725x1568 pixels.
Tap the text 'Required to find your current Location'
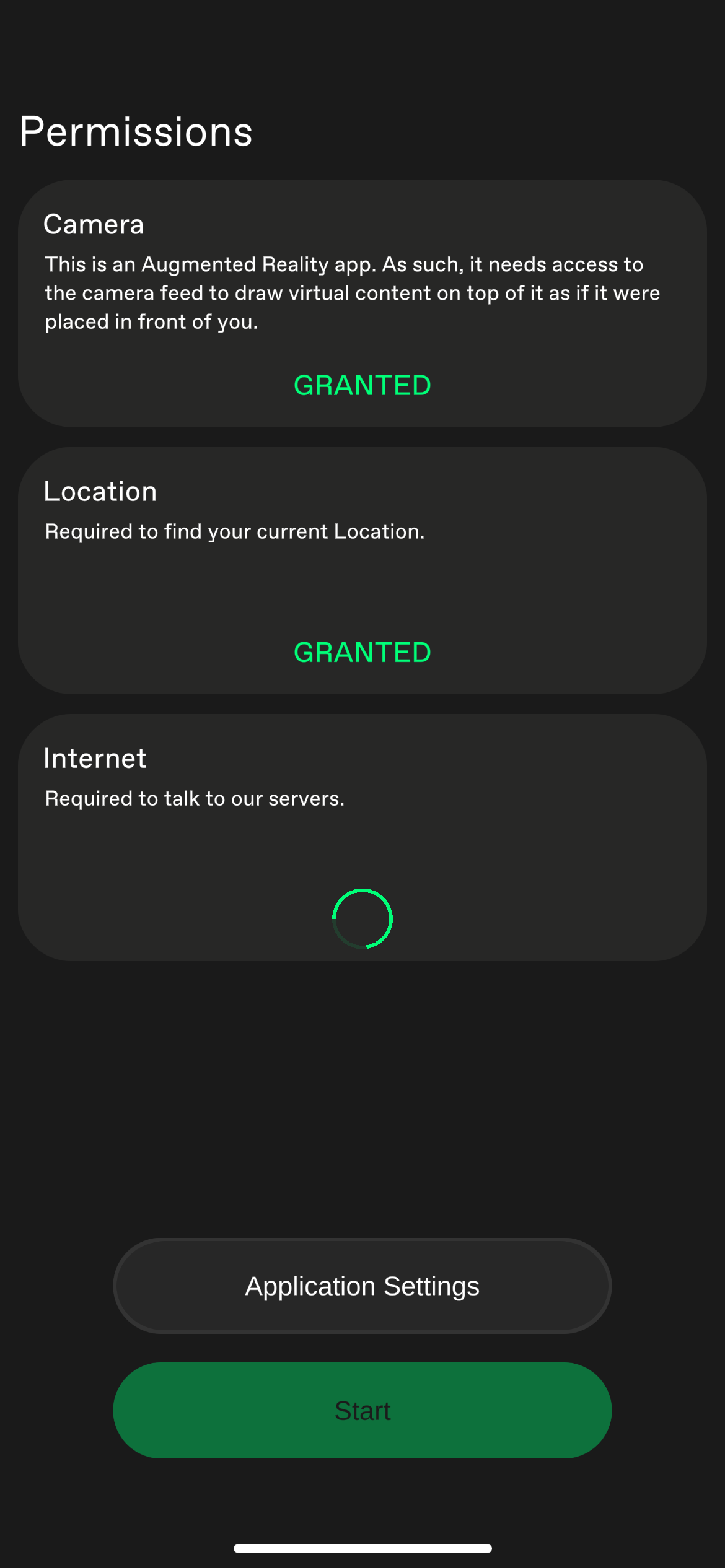tap(234, 531)
